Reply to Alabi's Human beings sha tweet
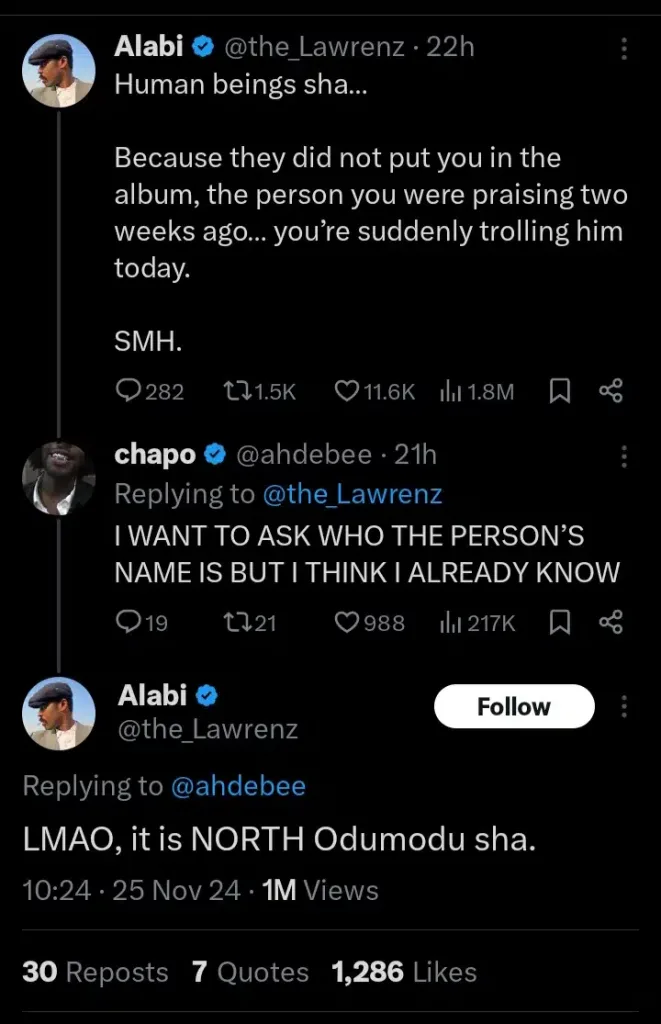Screen dimensions: 661x1024 tap(129, 391)
